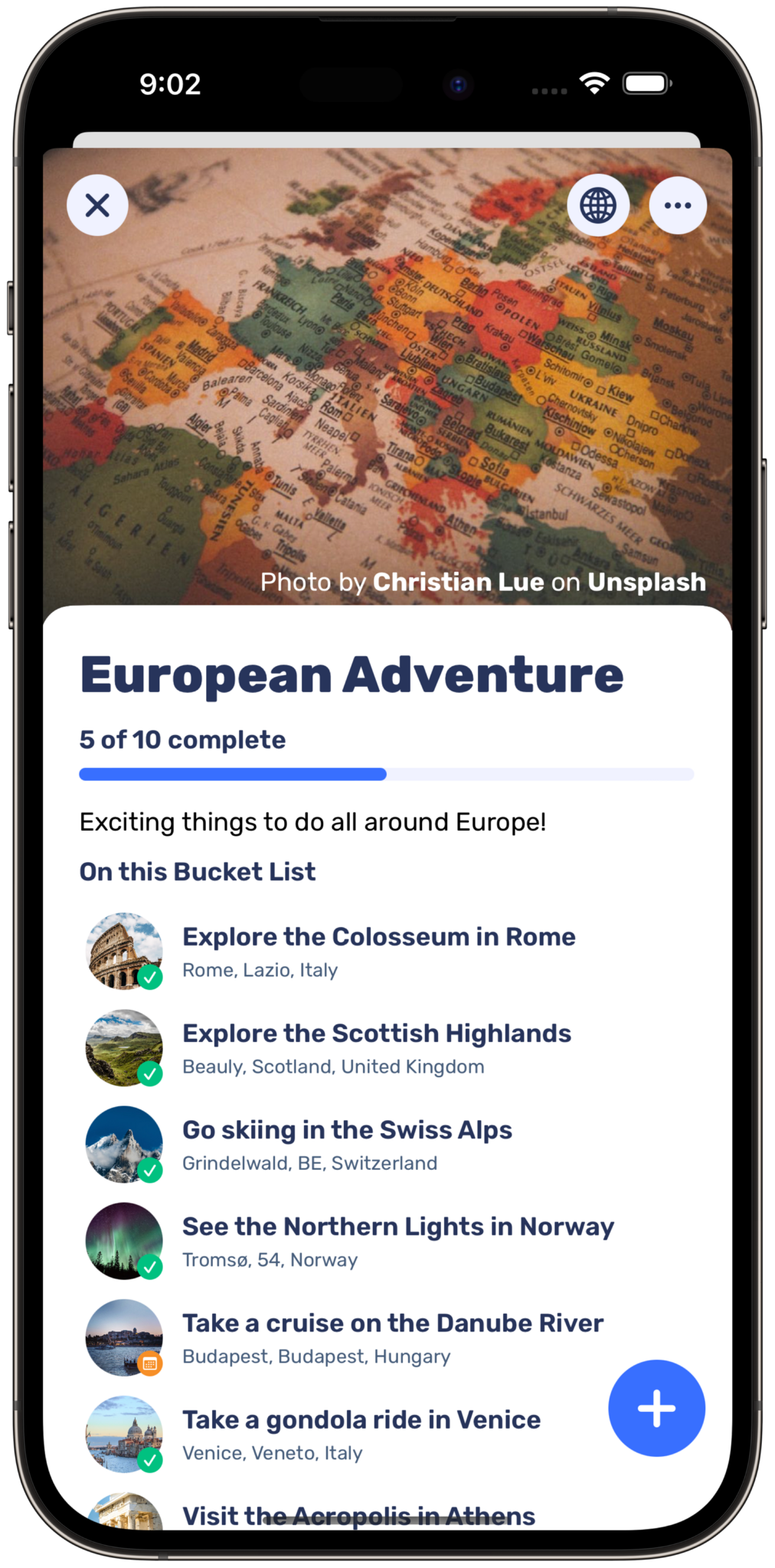Image resolution: width=775 pixels, height=1568 pixels.
Task: Open the Unsplash credit link
Action: click(646, 583)
